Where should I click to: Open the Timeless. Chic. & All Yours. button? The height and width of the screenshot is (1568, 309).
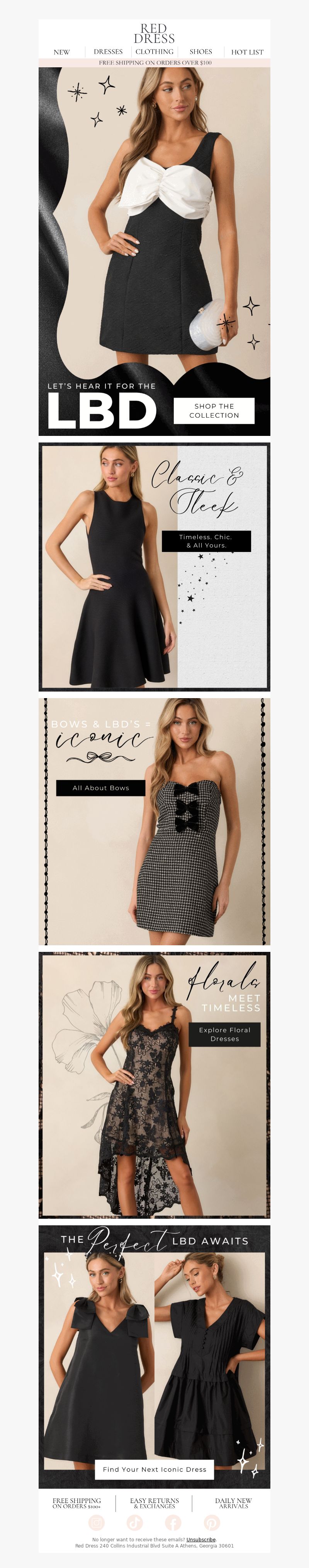206,541
